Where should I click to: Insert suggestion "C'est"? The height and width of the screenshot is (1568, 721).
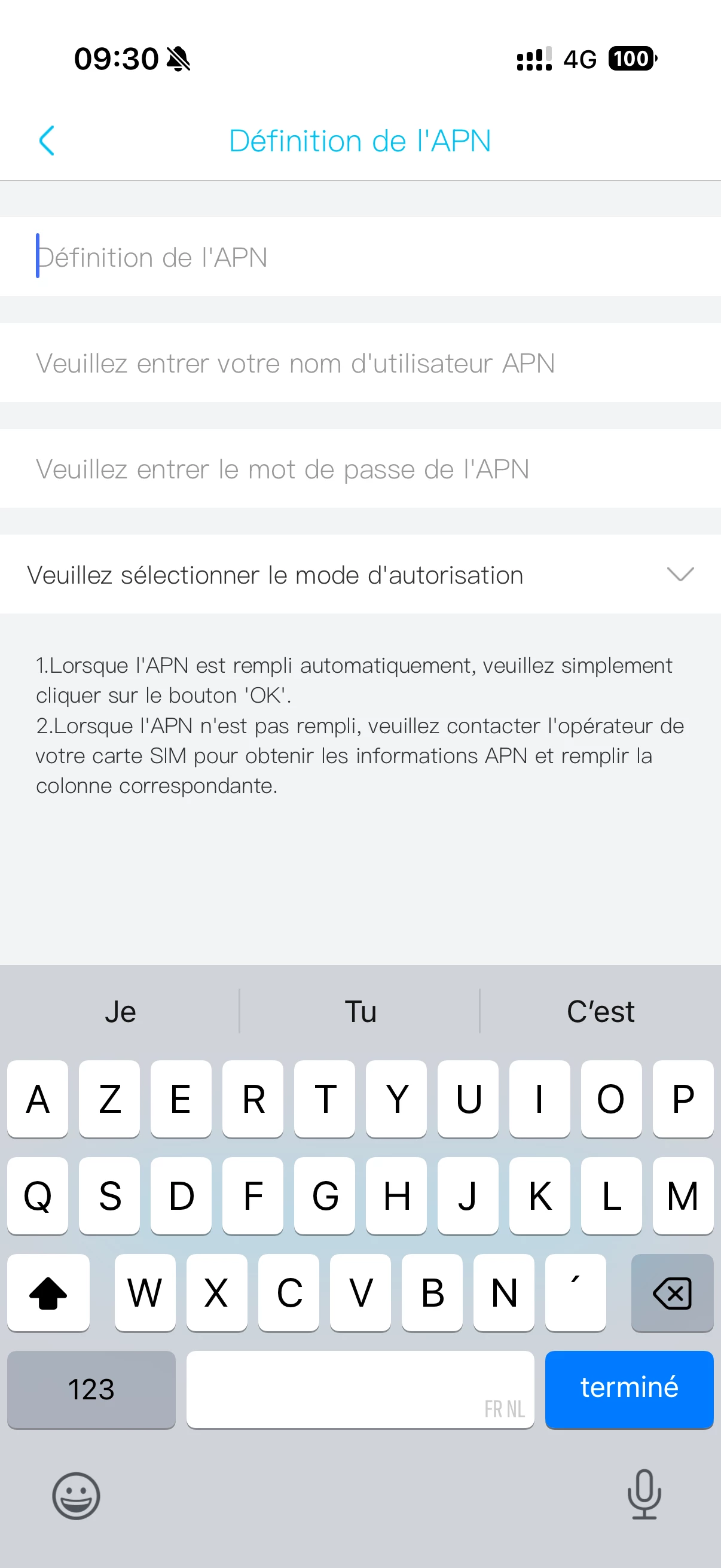click(x=600, y=1012)
